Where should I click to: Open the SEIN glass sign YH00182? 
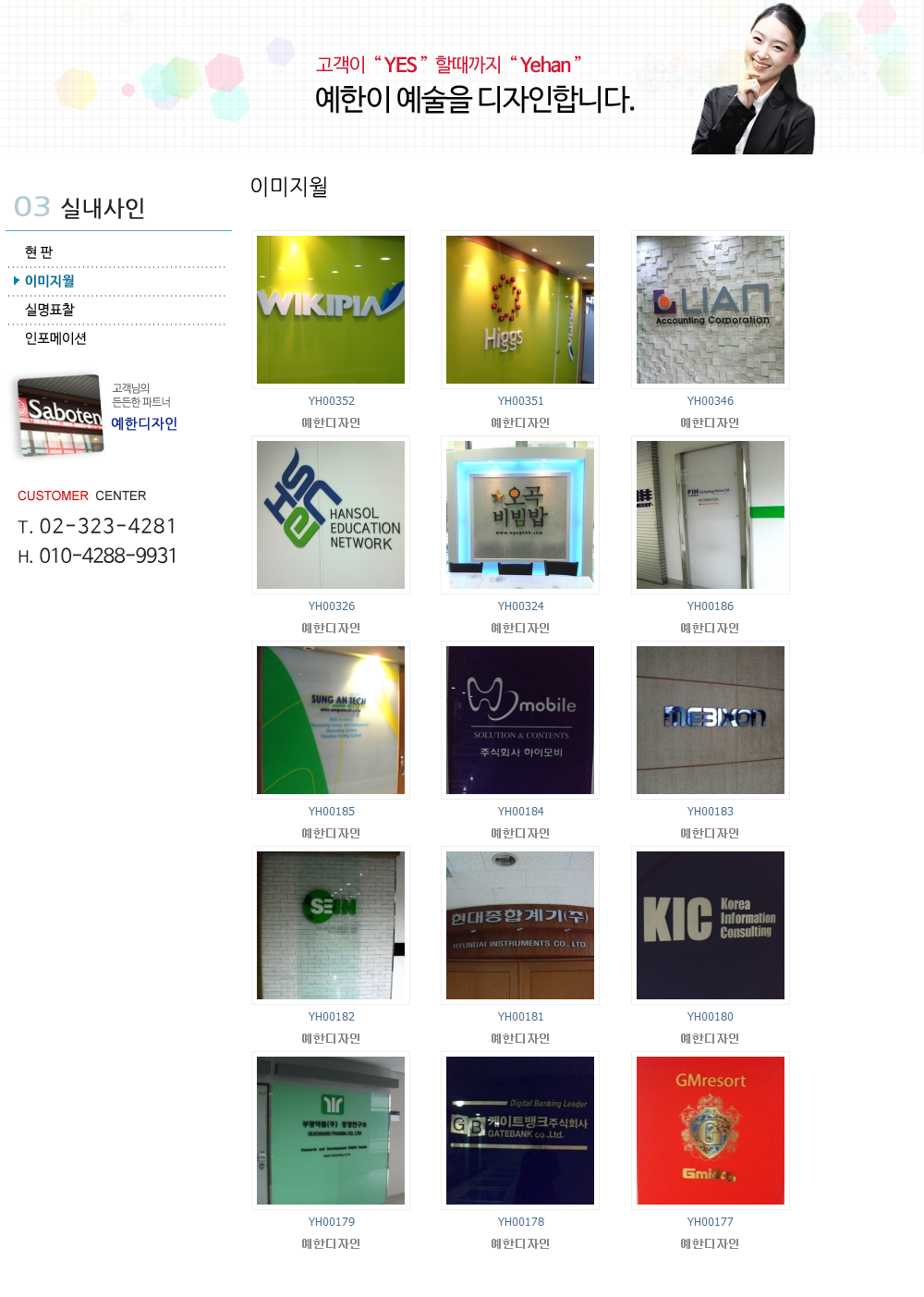click(x=331, y=925)
